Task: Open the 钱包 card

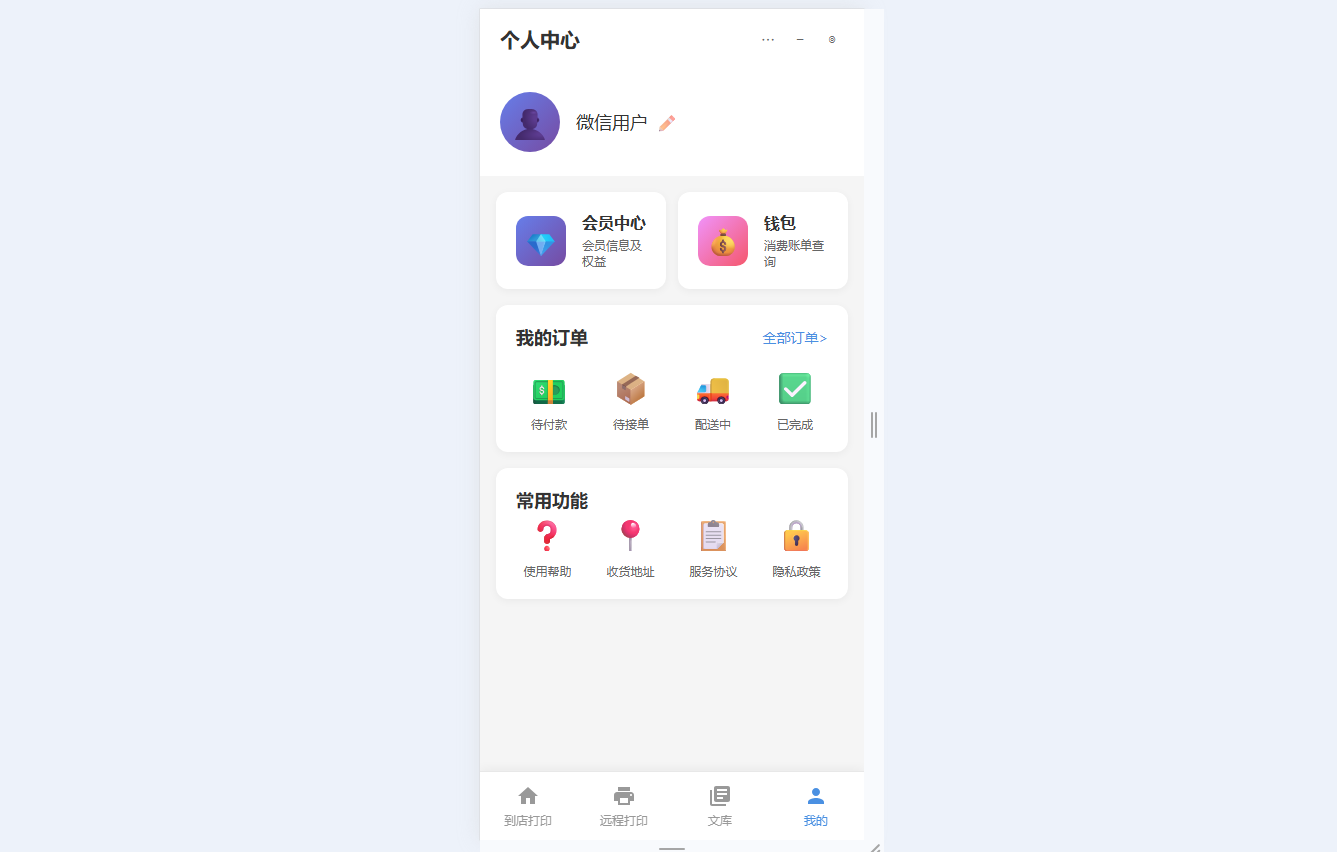Action: (763, 241)
